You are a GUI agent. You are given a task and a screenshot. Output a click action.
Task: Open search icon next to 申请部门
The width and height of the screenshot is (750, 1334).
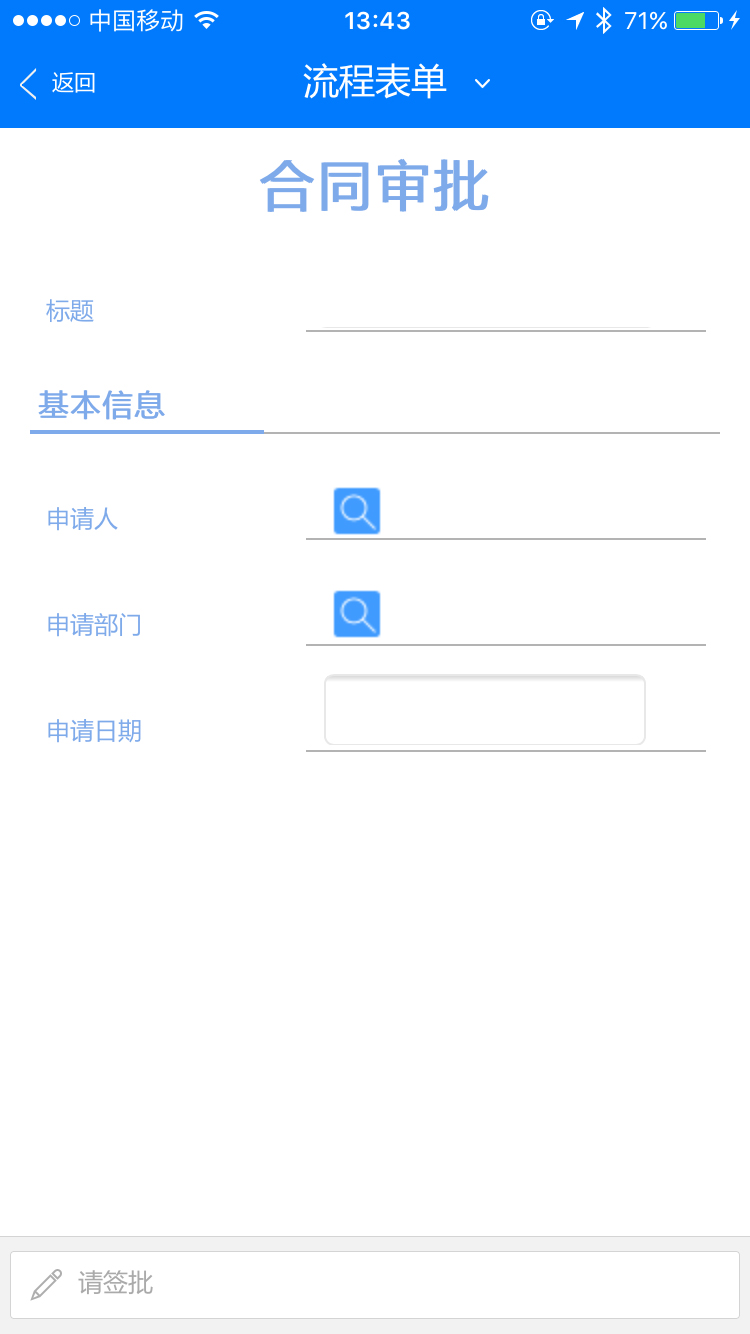coord(357,614)
